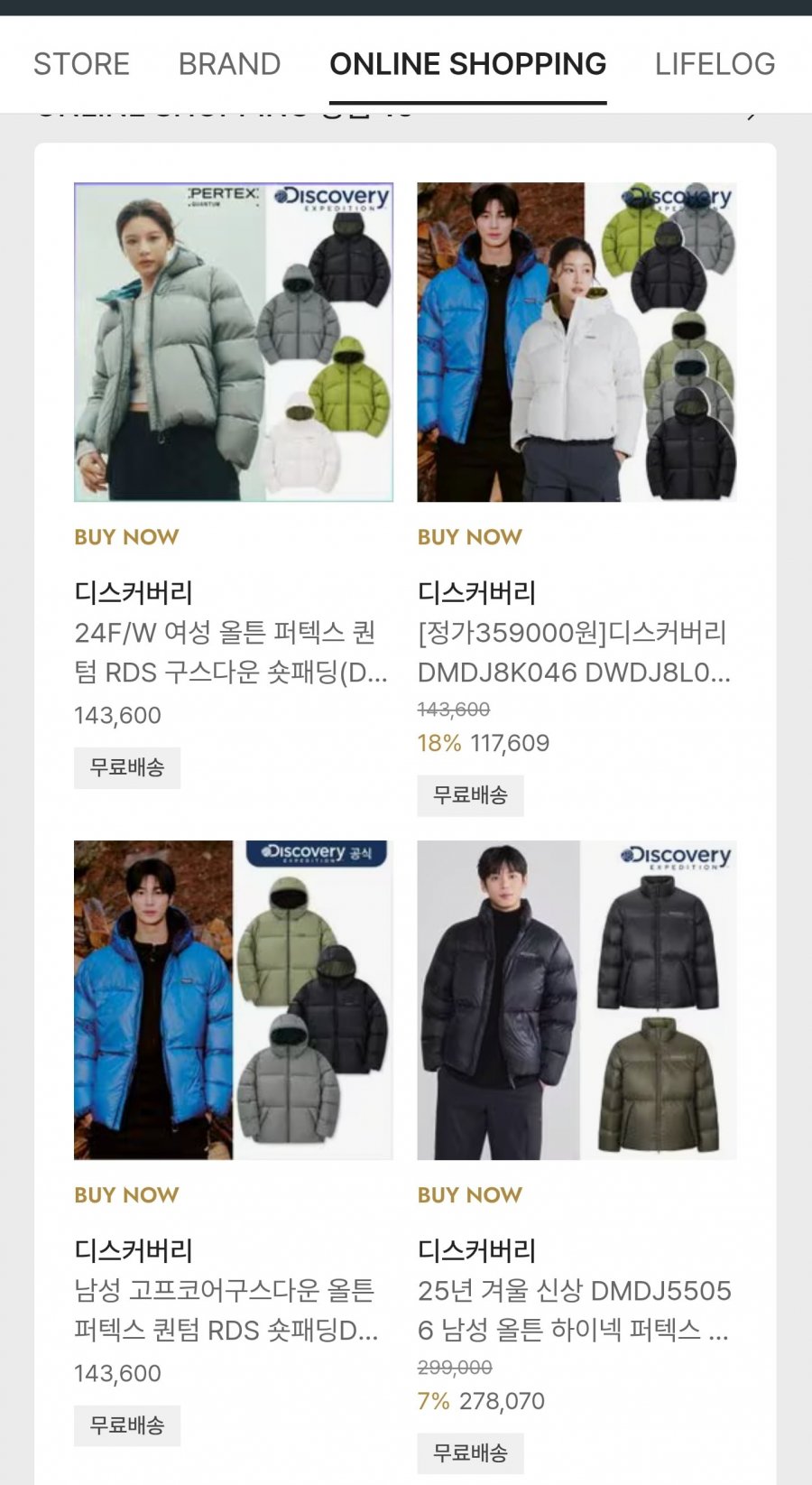Switch to the BRAND tab
This screenshot has width=812, height=1485.
click(x=229, y=64)
